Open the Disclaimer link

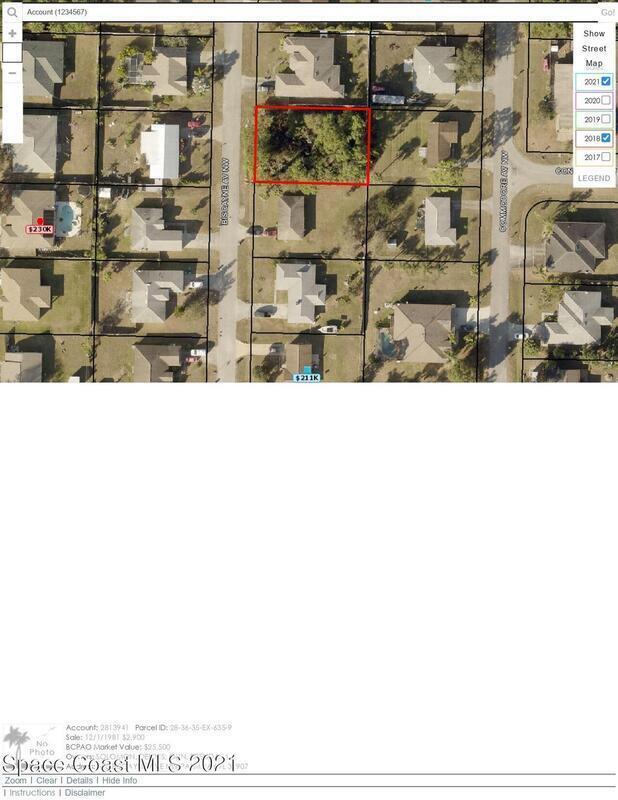pos(85,792)
